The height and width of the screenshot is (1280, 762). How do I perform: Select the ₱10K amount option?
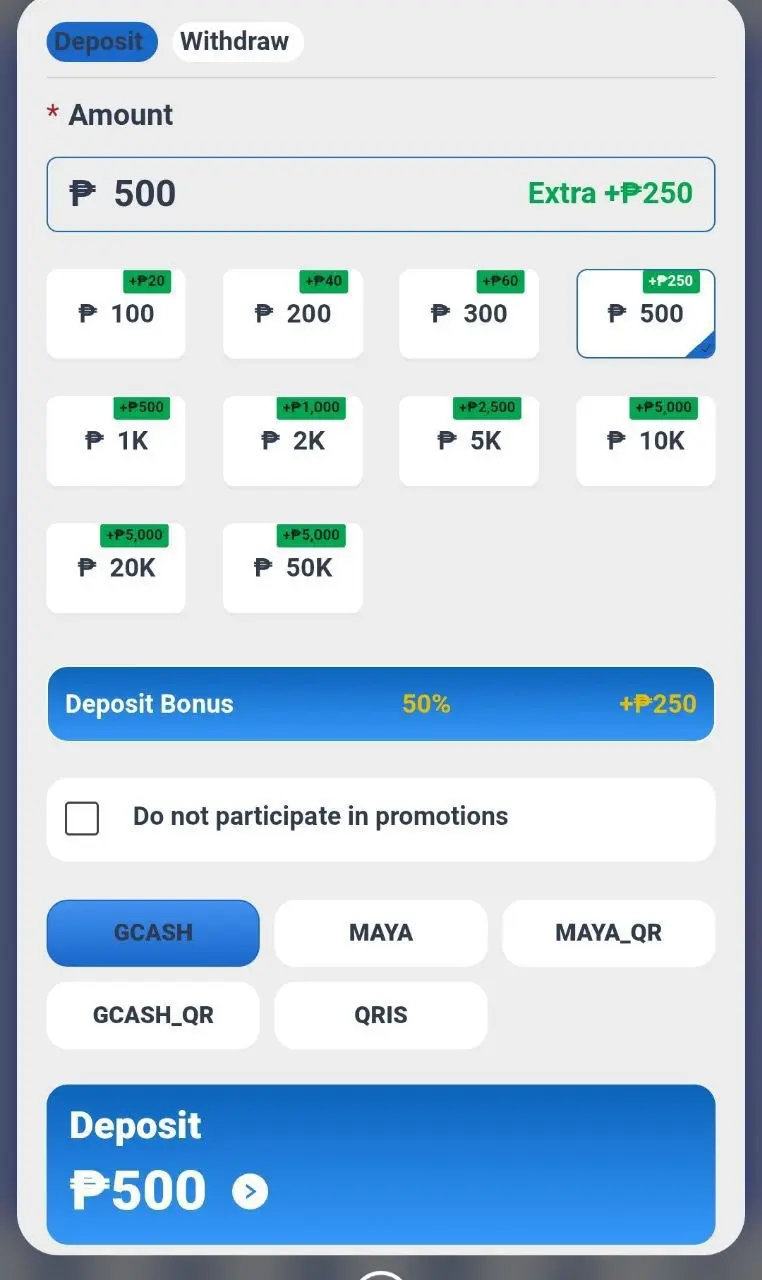click(646, 441)
